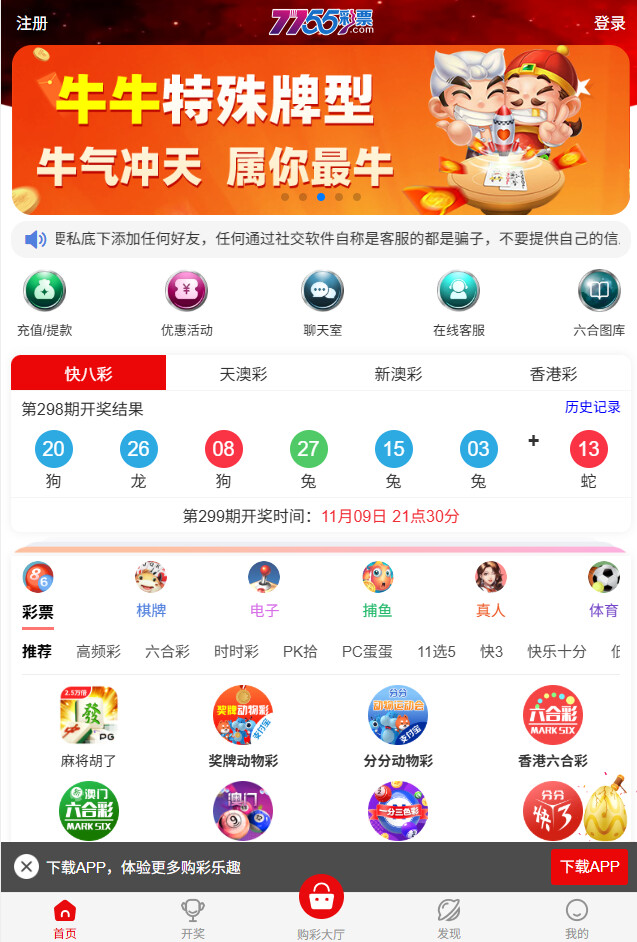Viewport: 637px width, 942px height.
Task: Open the 香港六合彩 game
Action: (x=553, y=728)
